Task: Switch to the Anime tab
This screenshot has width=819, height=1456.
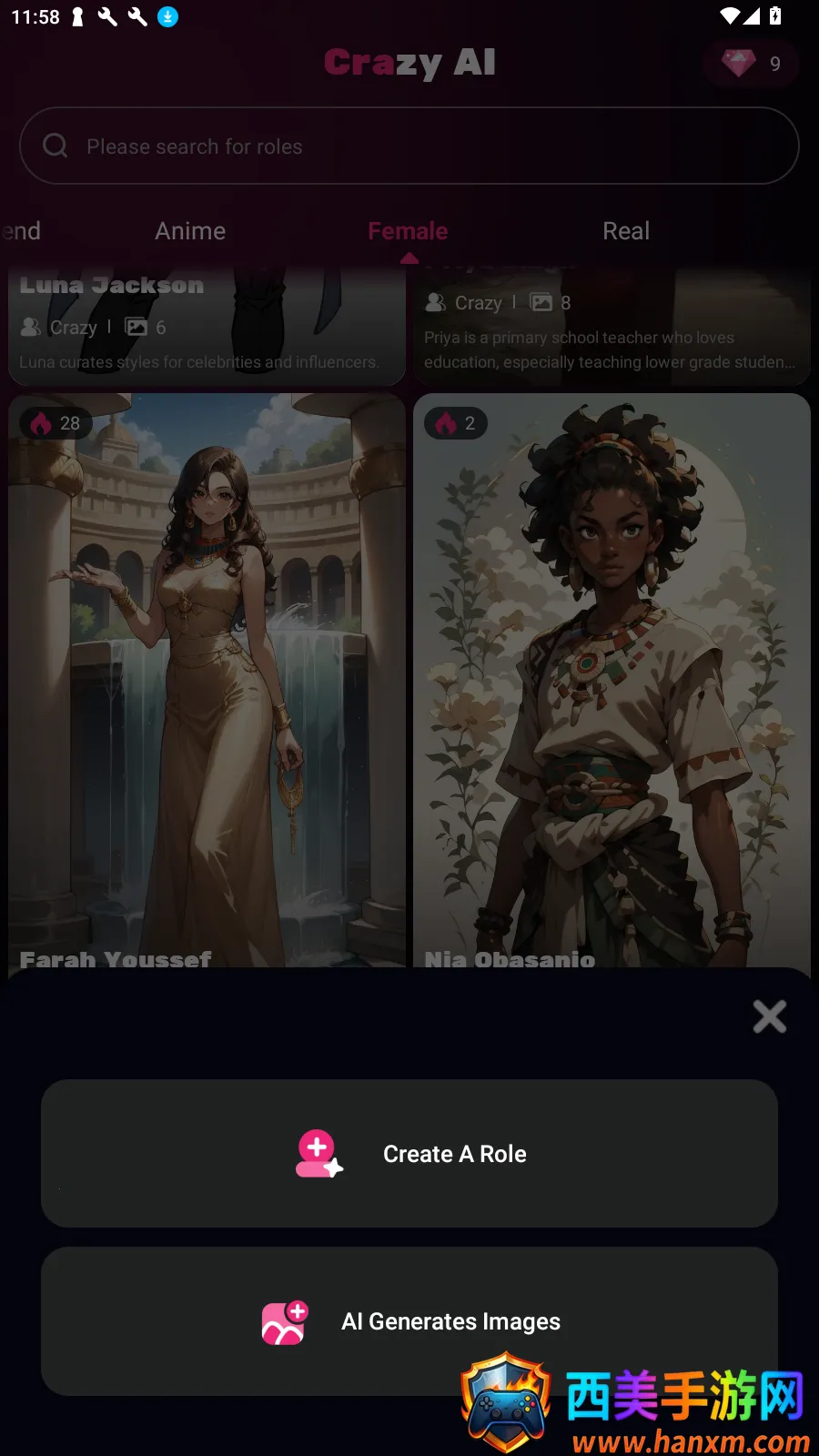Action: coord(190,231)
